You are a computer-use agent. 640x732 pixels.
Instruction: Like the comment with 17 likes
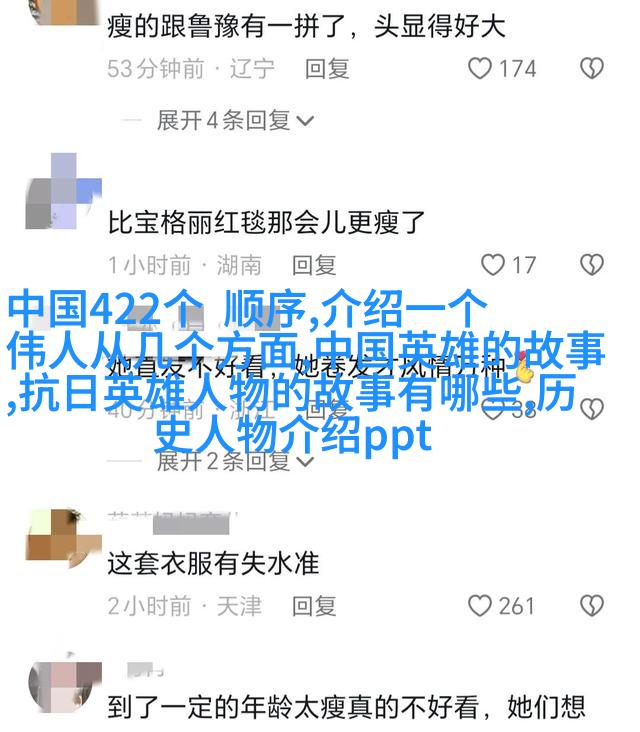coord(493,264)
